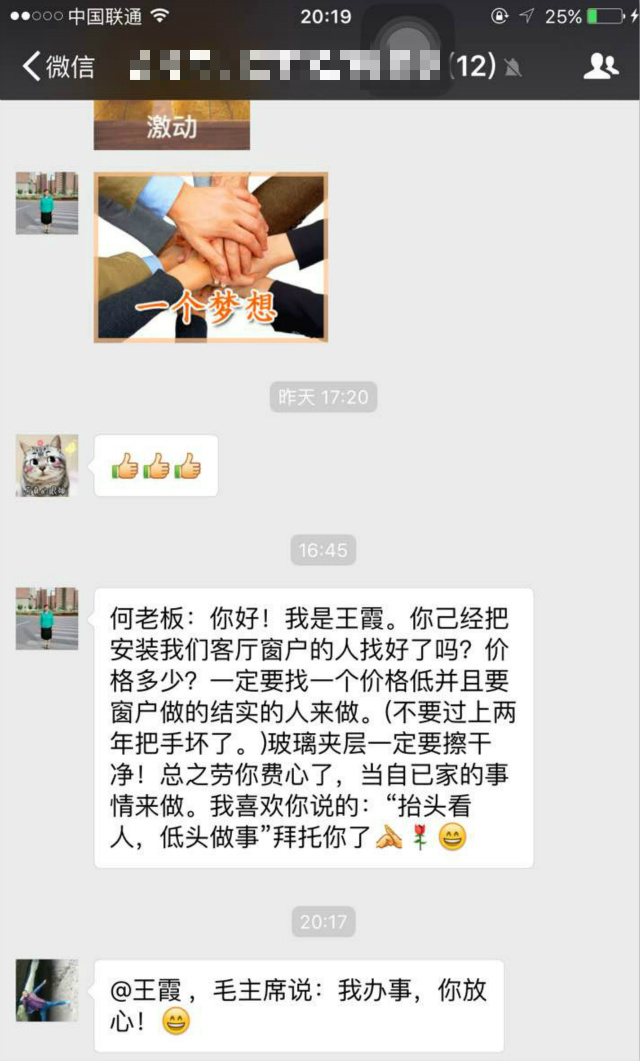The width and height of the screenshot is (640, 1061).
Task: Tap the cat avatar beside thumbs-up message
Action: point(47,465)
